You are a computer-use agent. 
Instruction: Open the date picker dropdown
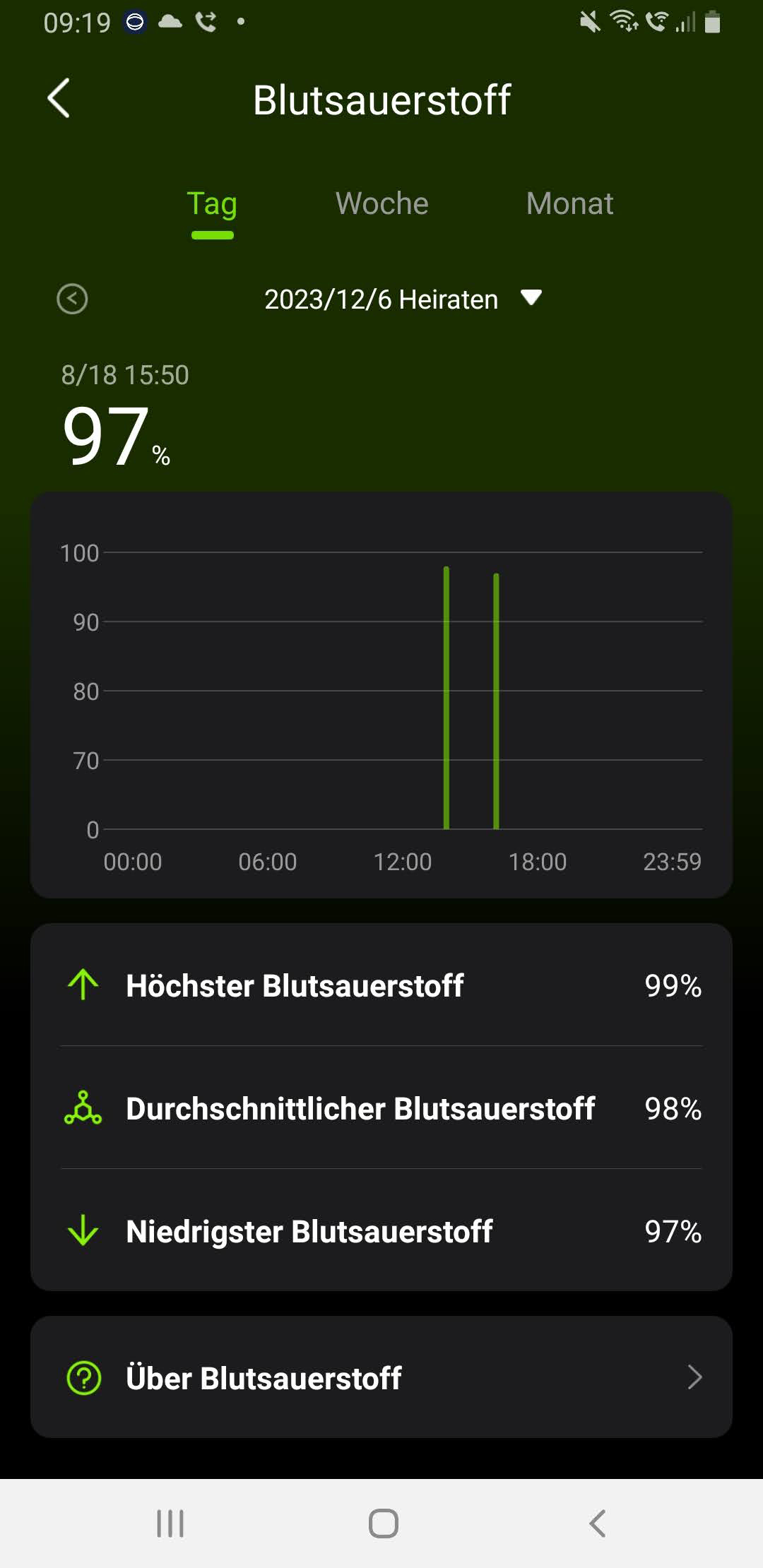tap(531, 298)
